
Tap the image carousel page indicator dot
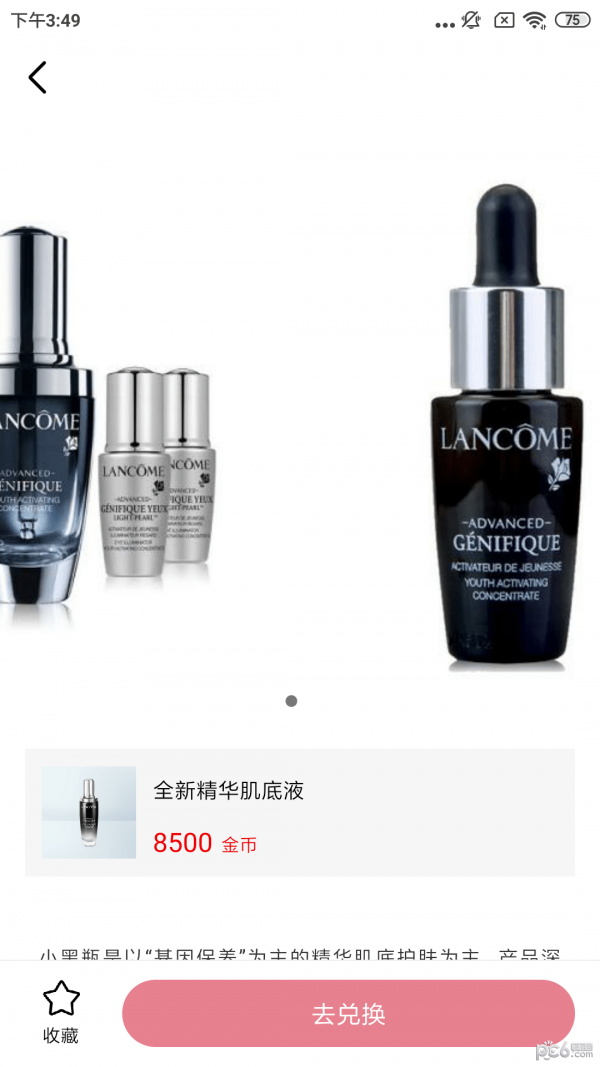(291, 701)
